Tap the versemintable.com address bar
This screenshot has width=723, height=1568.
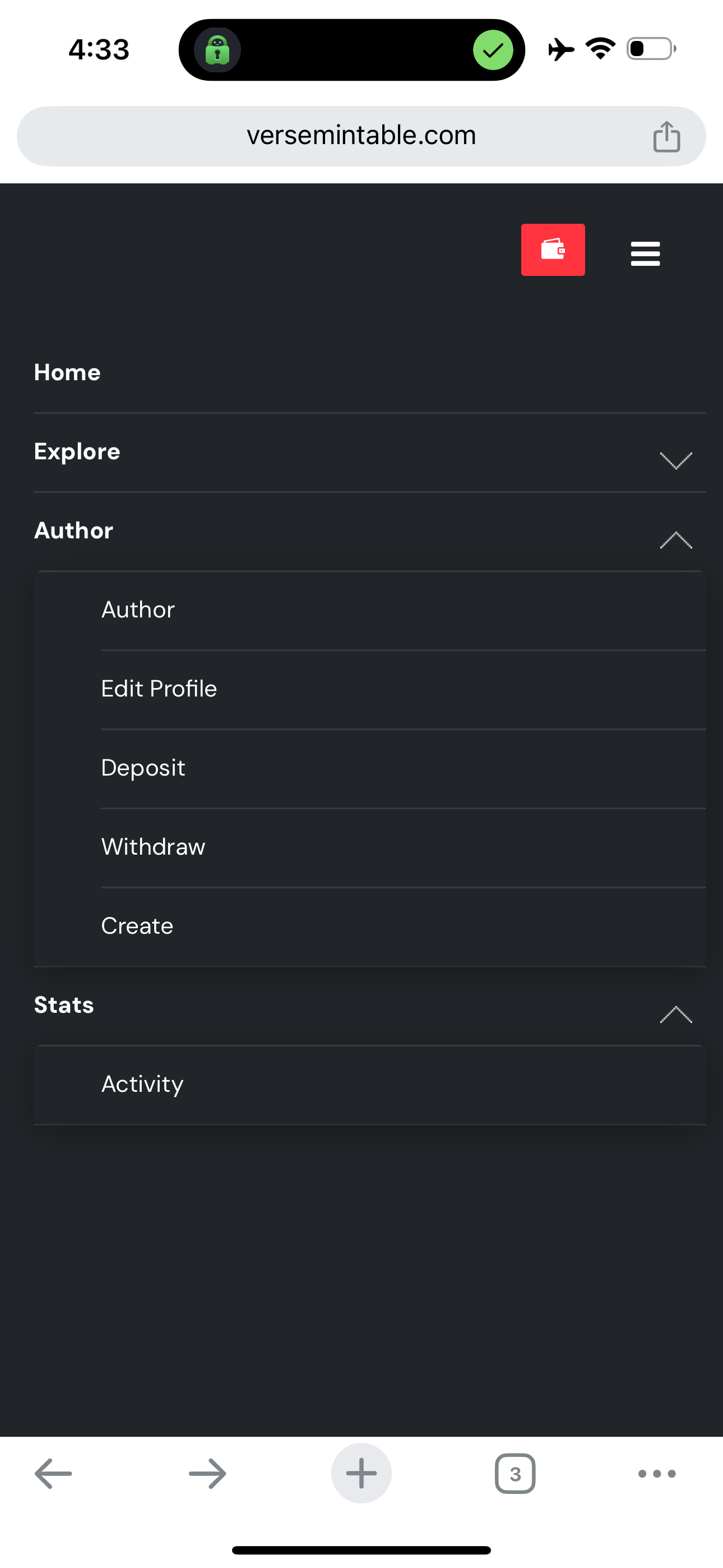tap(361, 136)
